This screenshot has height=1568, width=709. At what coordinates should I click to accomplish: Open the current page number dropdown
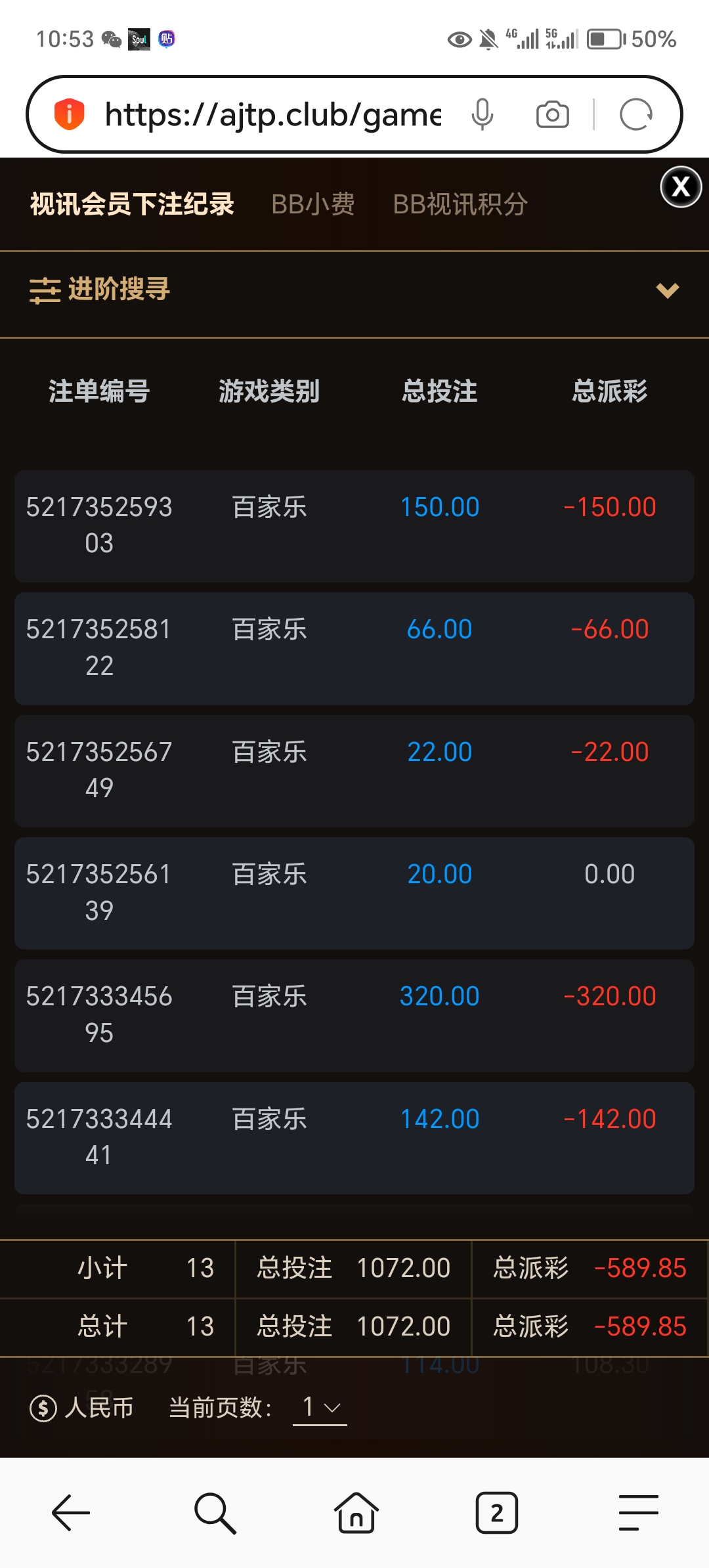tap(320, 1408)
